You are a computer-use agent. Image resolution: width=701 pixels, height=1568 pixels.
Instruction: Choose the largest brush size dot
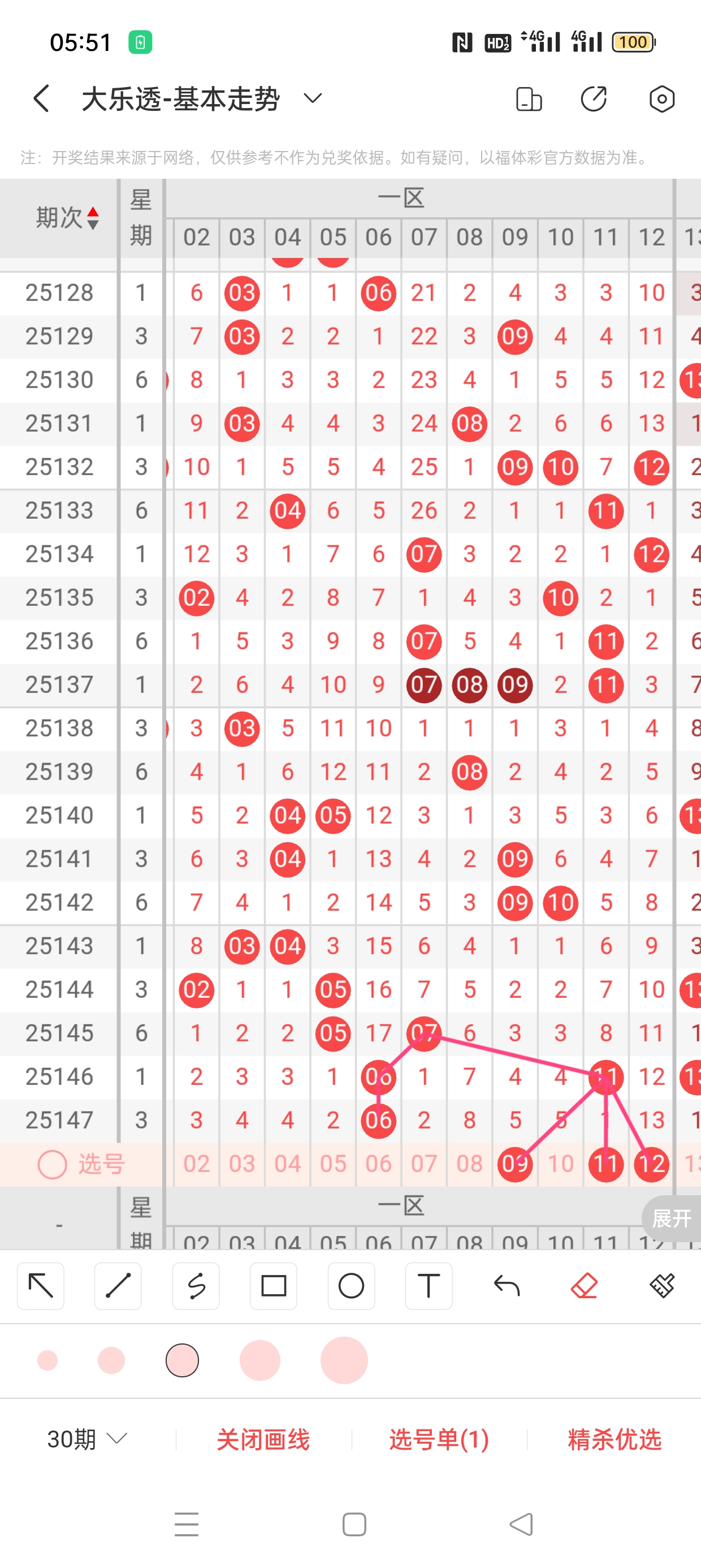(x=344, y=1360)
